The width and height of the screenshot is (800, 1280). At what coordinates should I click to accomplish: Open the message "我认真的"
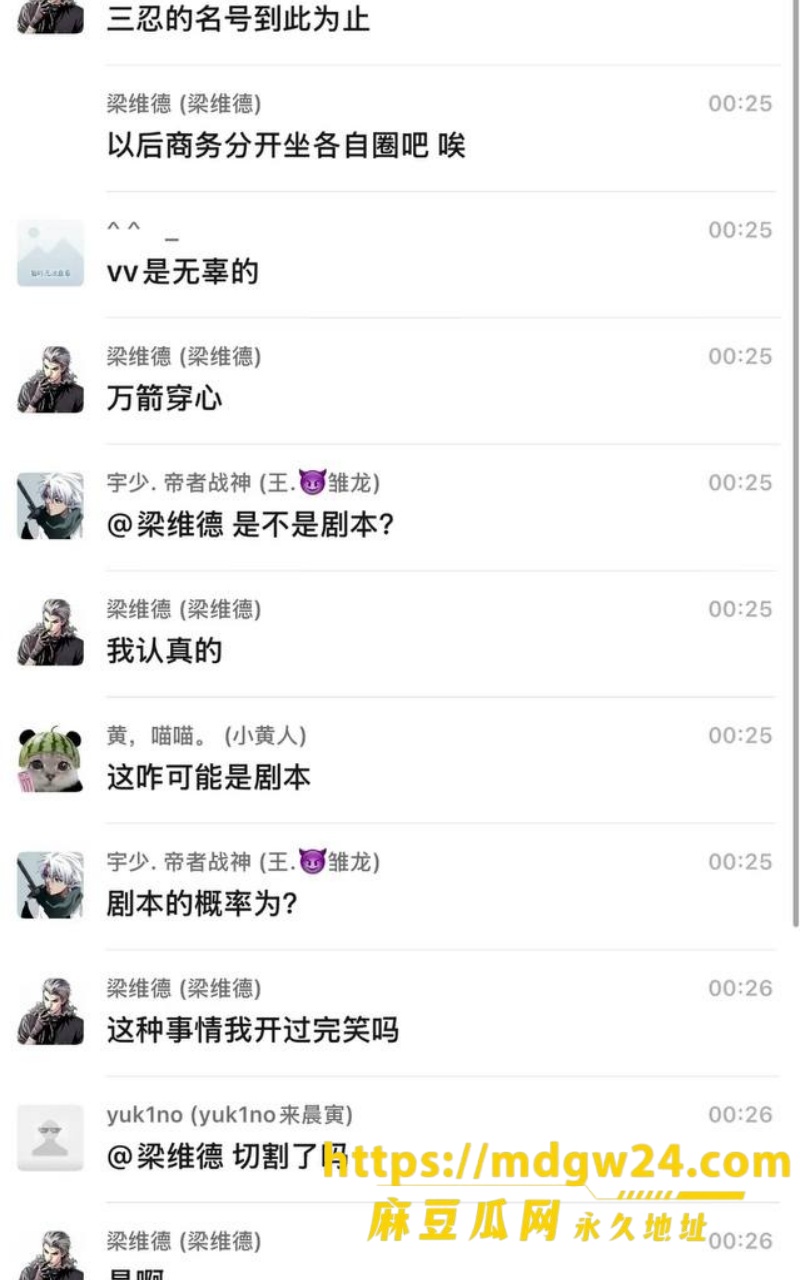(164, 651)
